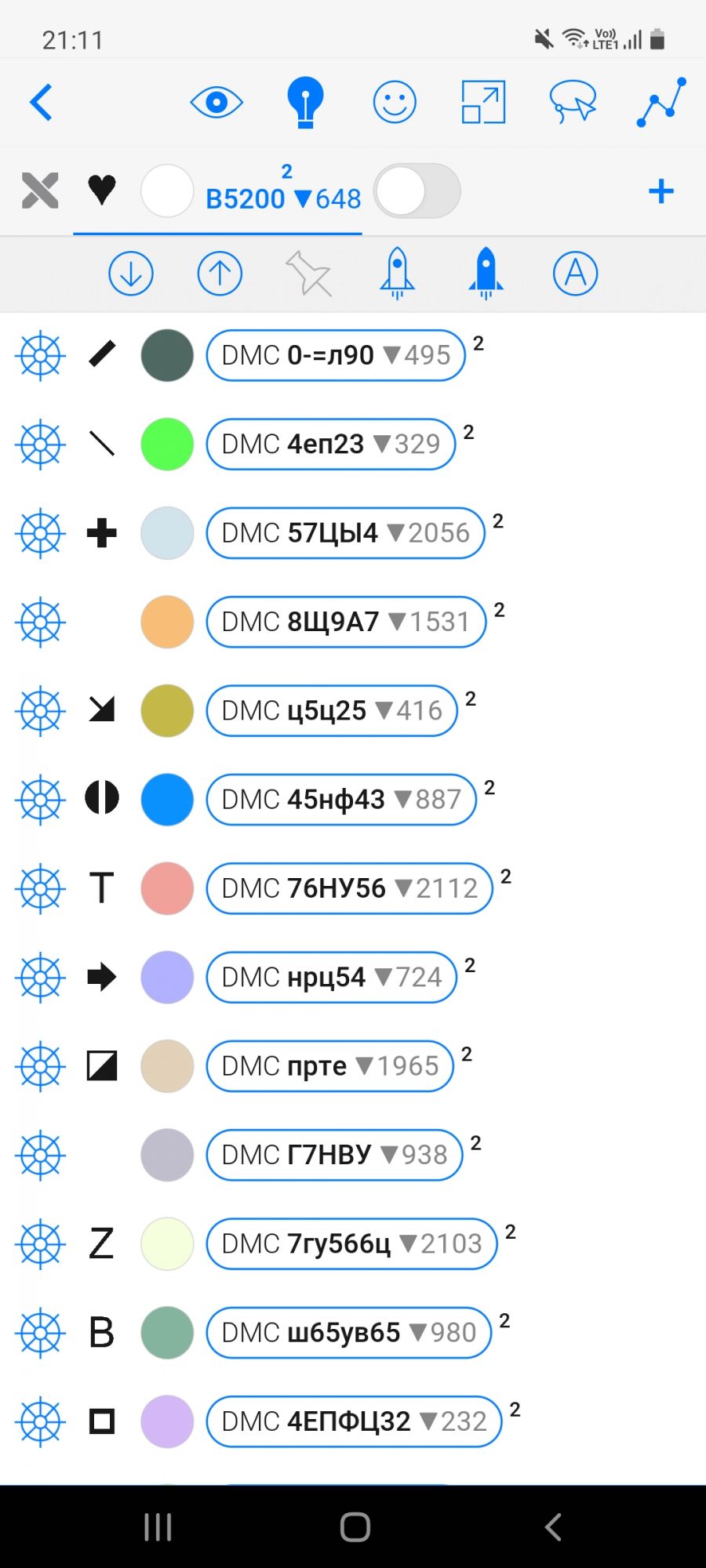Screen dimensions: 706x1568
Task: Tap the black heart favorite icon
Action: (102, 191)
